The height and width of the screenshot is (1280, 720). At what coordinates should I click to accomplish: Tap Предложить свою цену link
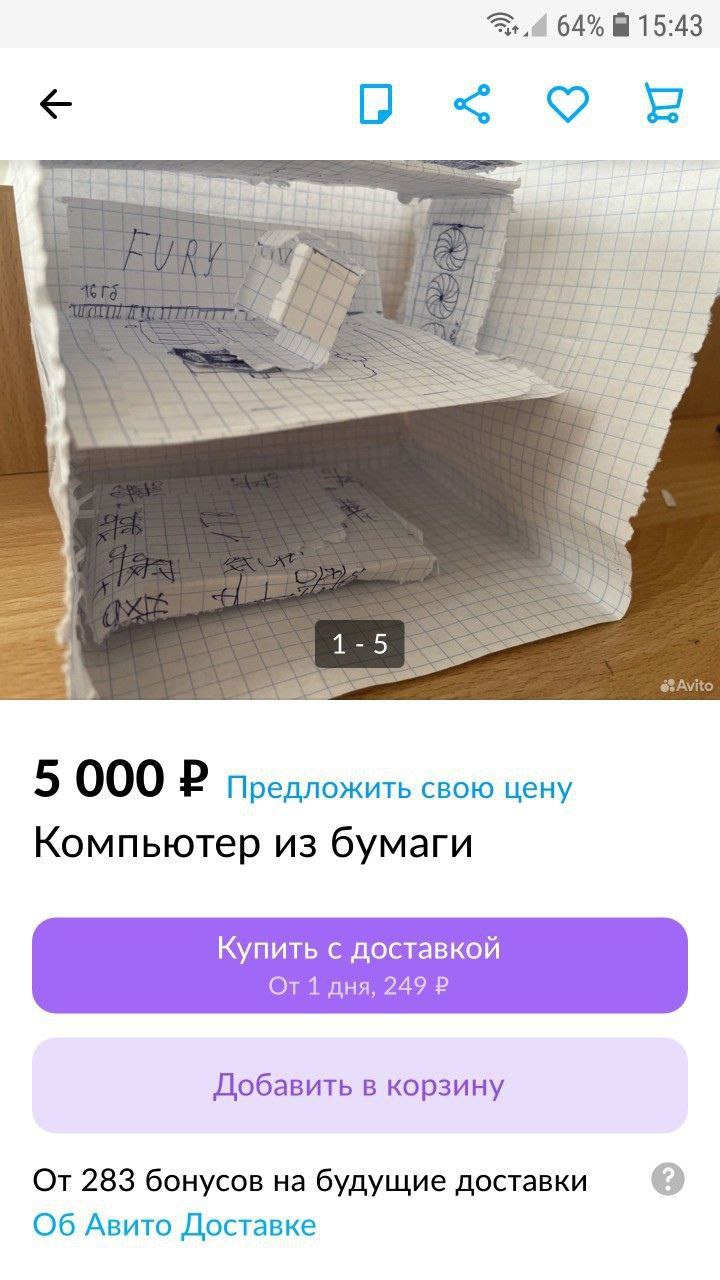pos(399,787)
